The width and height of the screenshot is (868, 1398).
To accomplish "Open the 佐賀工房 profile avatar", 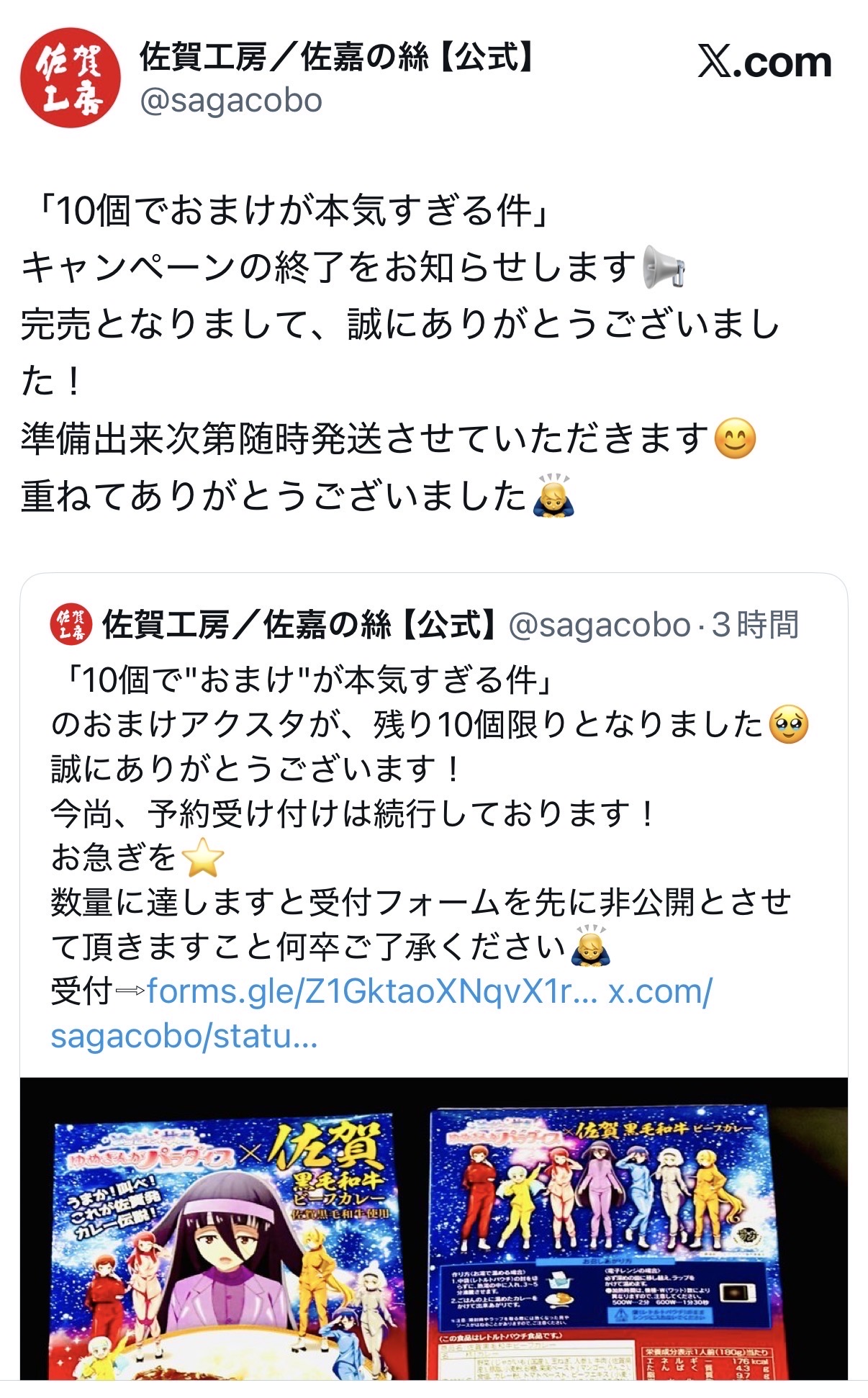I will (x=71, y=78).
